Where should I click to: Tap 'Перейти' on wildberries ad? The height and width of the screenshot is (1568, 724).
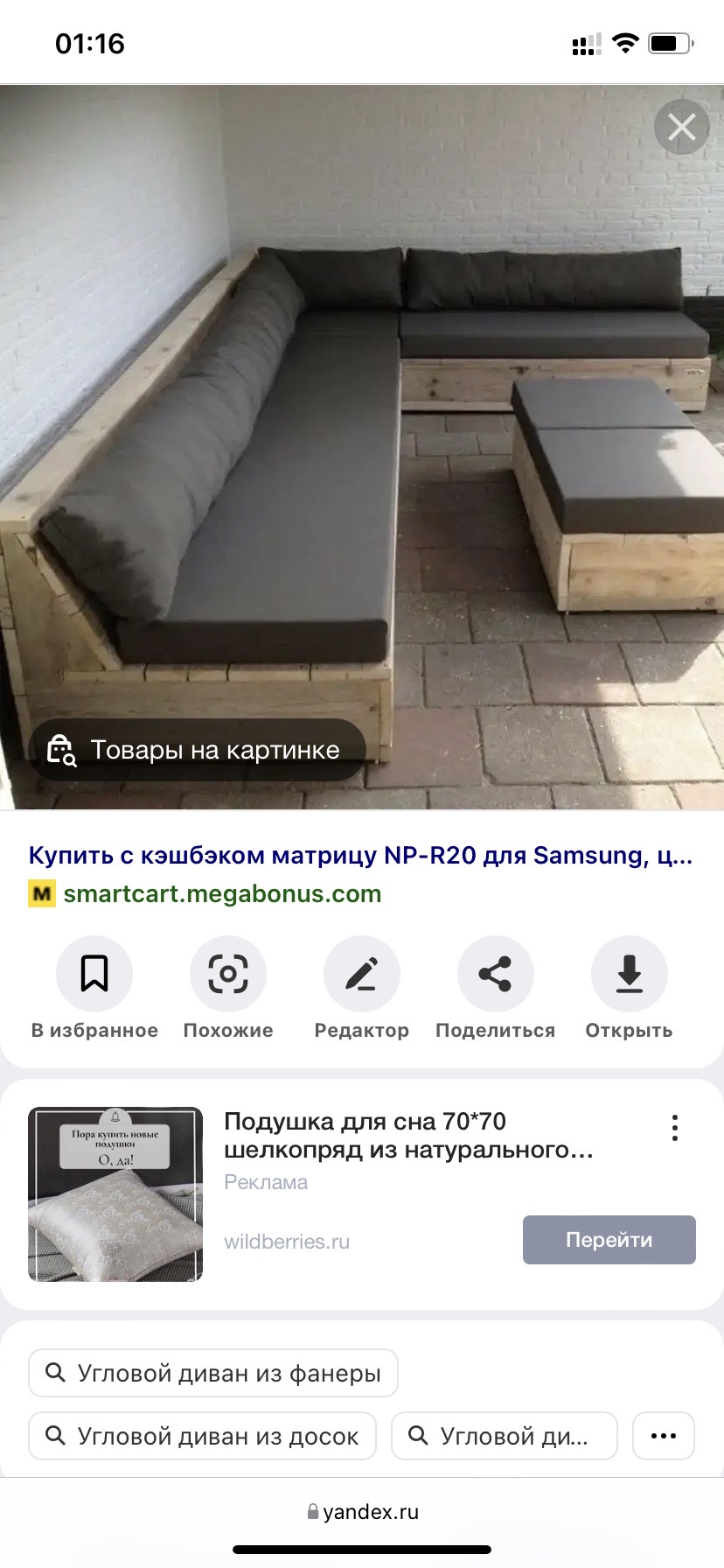click(609, 1240)
